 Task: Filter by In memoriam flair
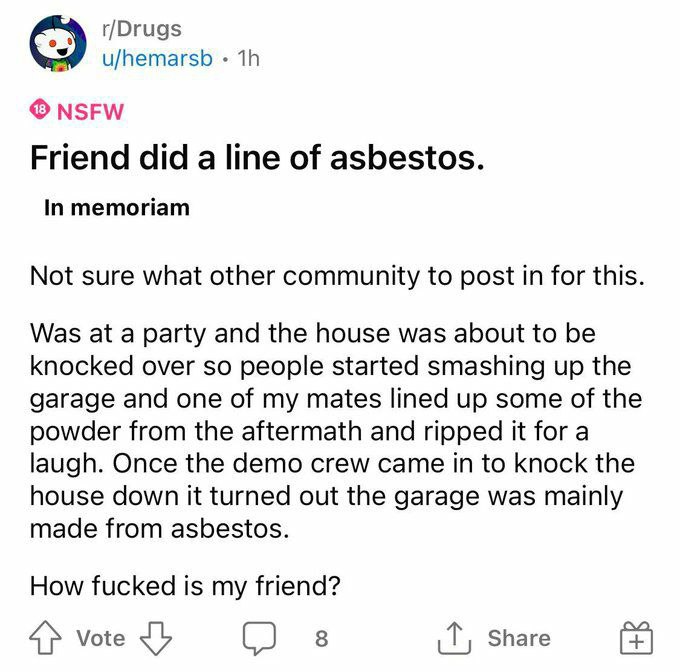coord(117,208)
